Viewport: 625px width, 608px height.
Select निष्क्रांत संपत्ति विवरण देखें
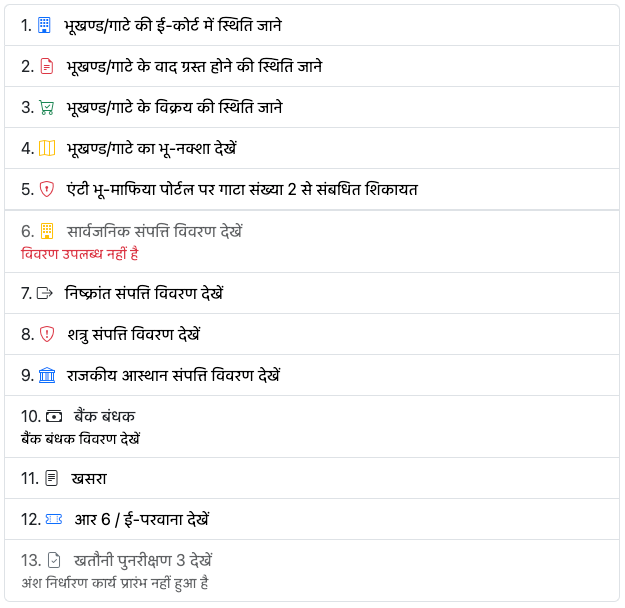[143, 293]
